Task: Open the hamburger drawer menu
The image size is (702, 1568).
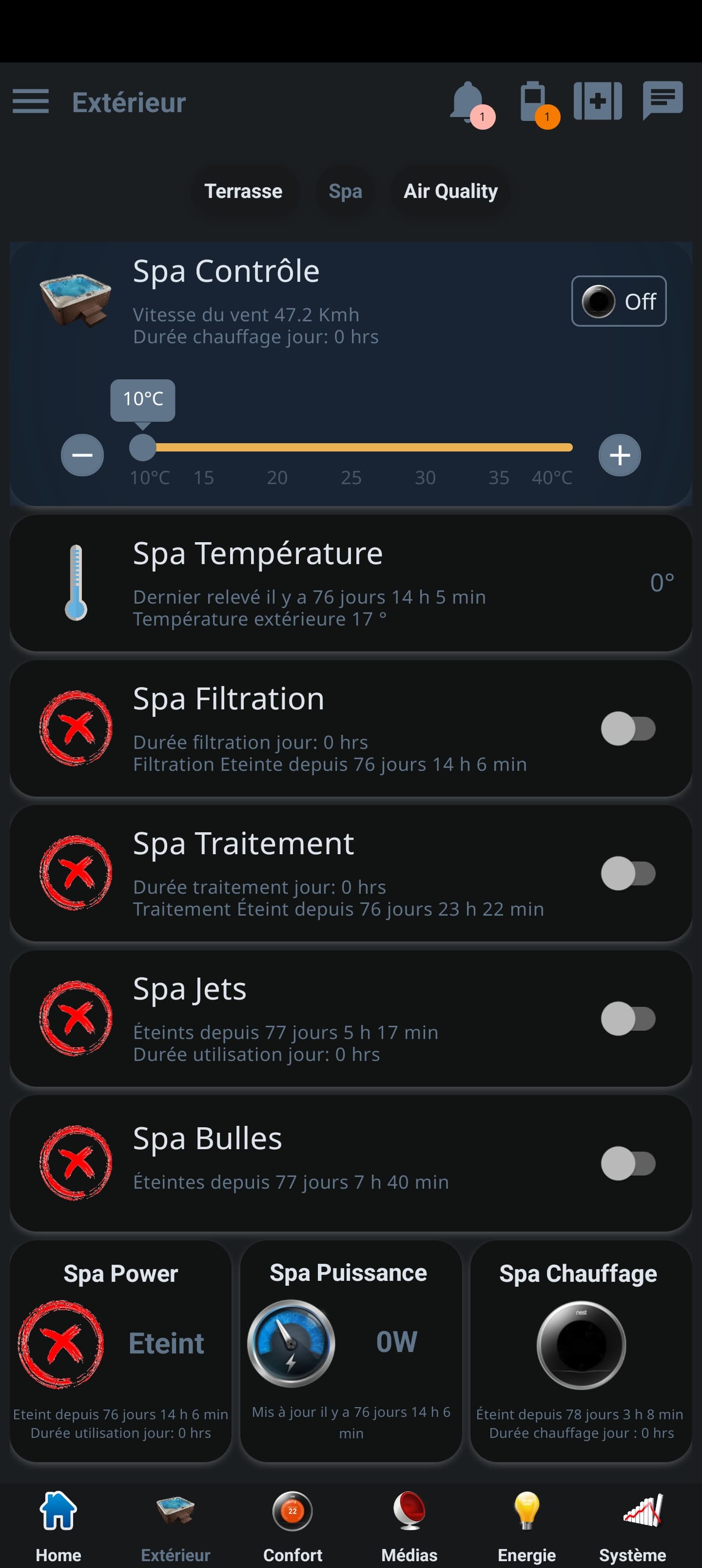Action: [30, 101]
